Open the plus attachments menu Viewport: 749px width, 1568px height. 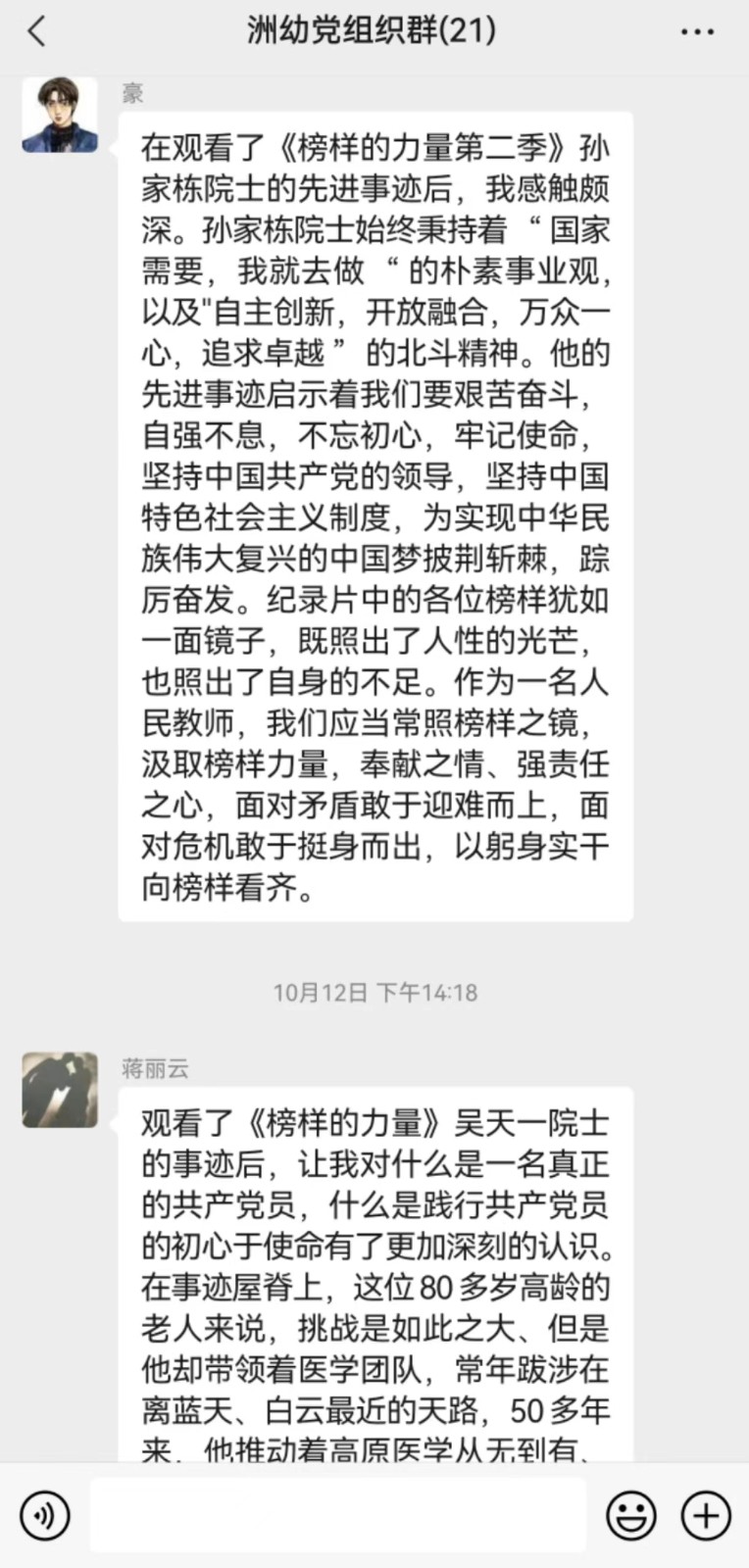coord(705,1516)
